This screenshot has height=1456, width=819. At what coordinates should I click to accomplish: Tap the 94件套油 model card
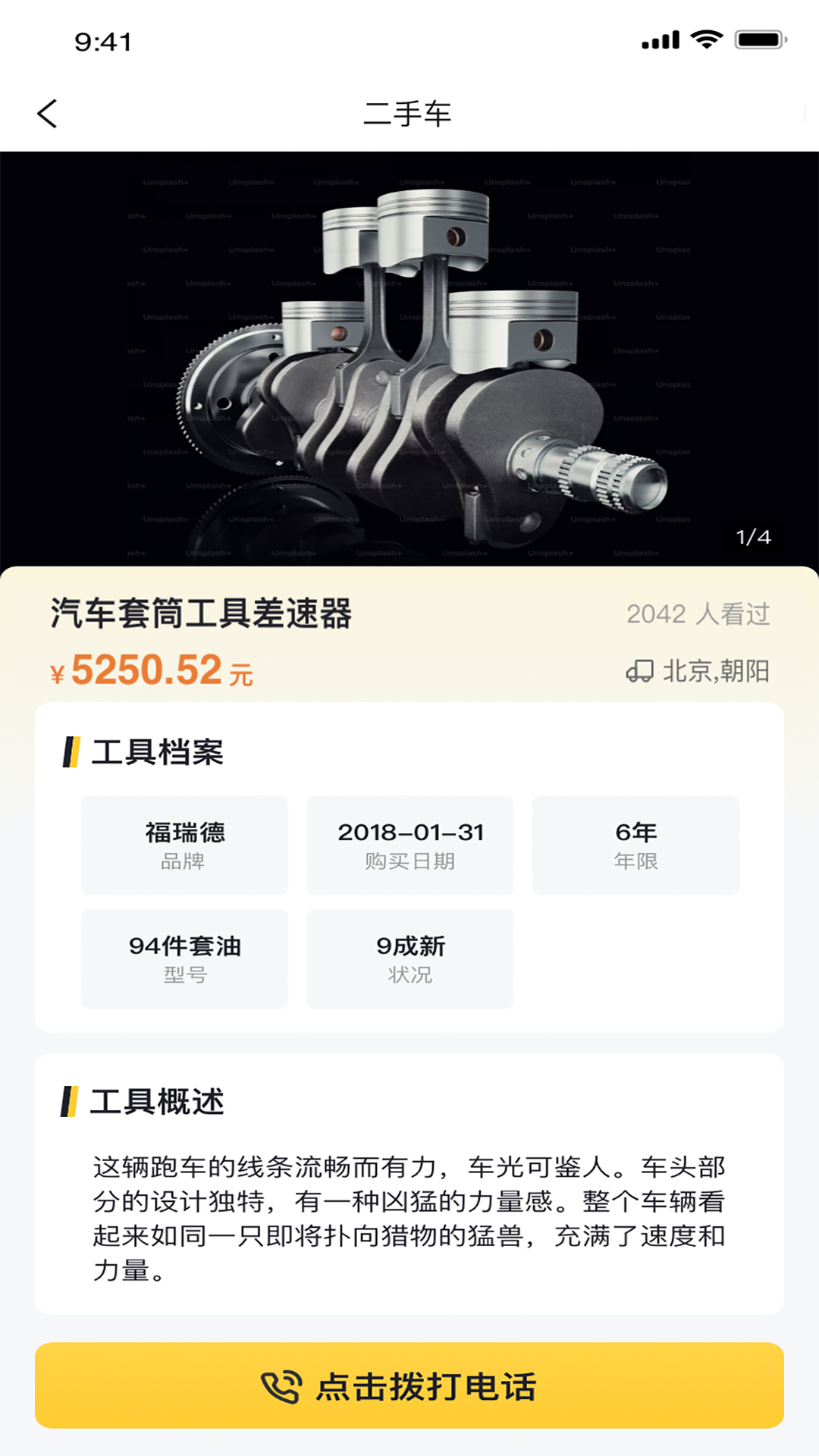point(184,959)
